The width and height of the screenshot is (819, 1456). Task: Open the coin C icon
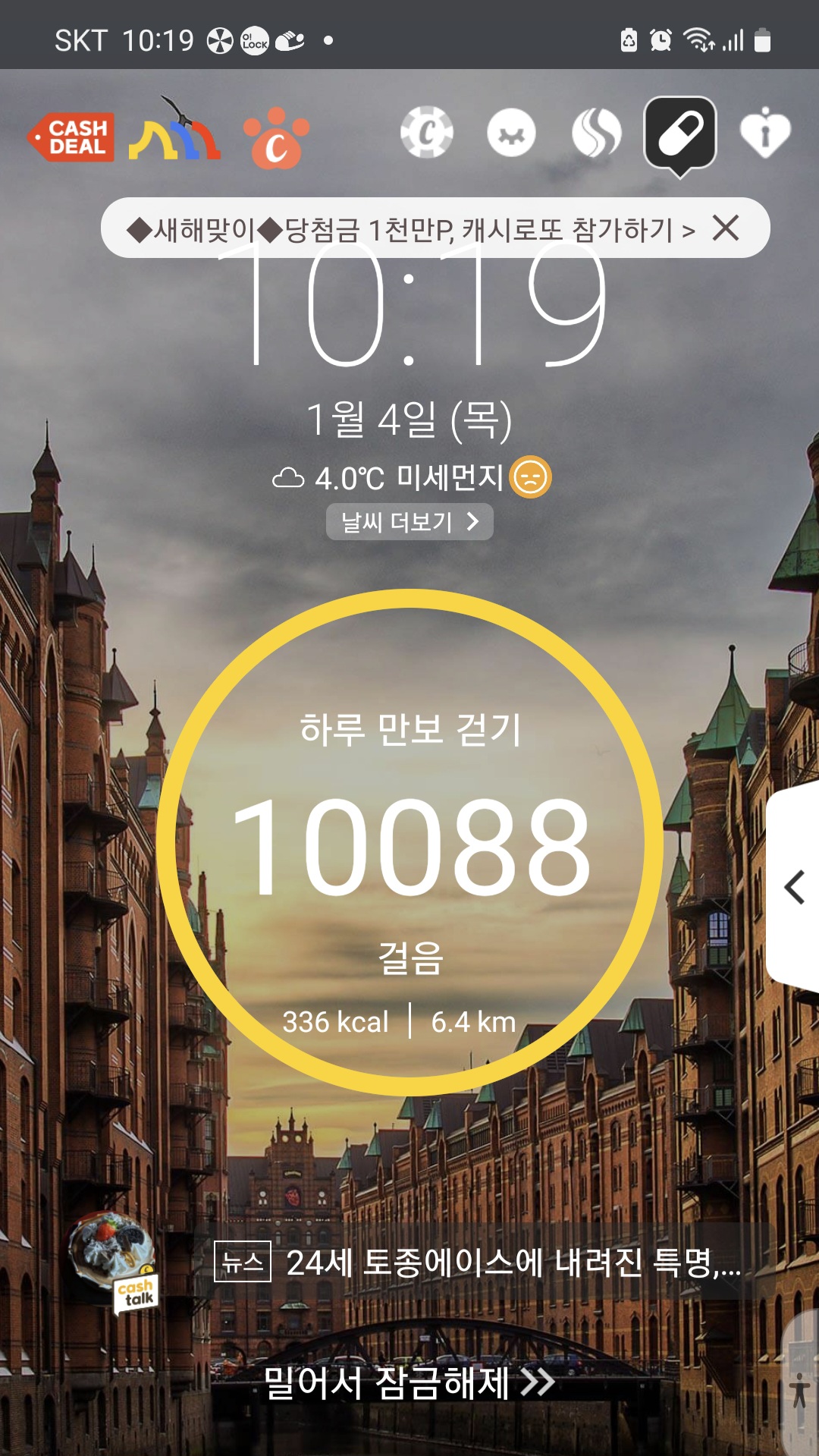tap(427, 133)
